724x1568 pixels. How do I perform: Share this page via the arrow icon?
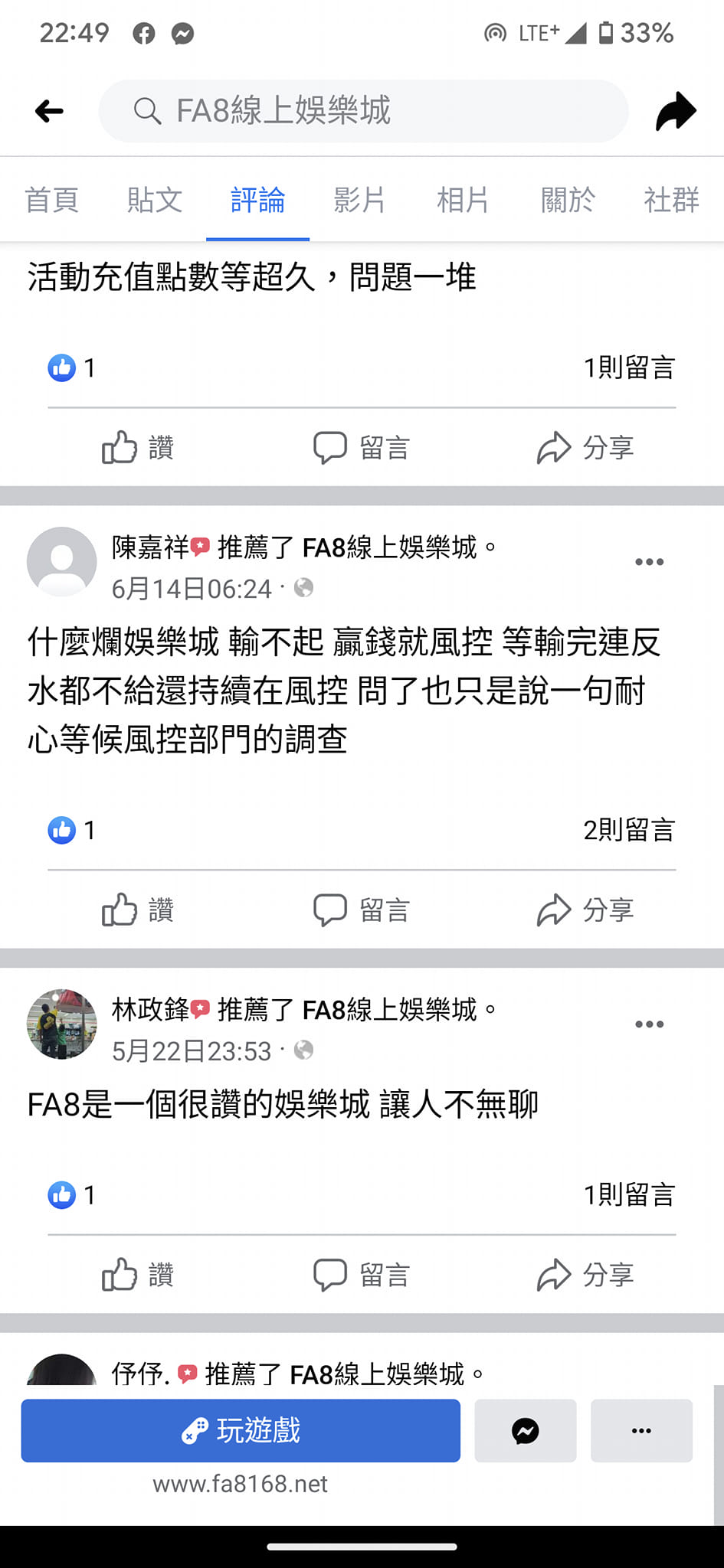point(676,112)
